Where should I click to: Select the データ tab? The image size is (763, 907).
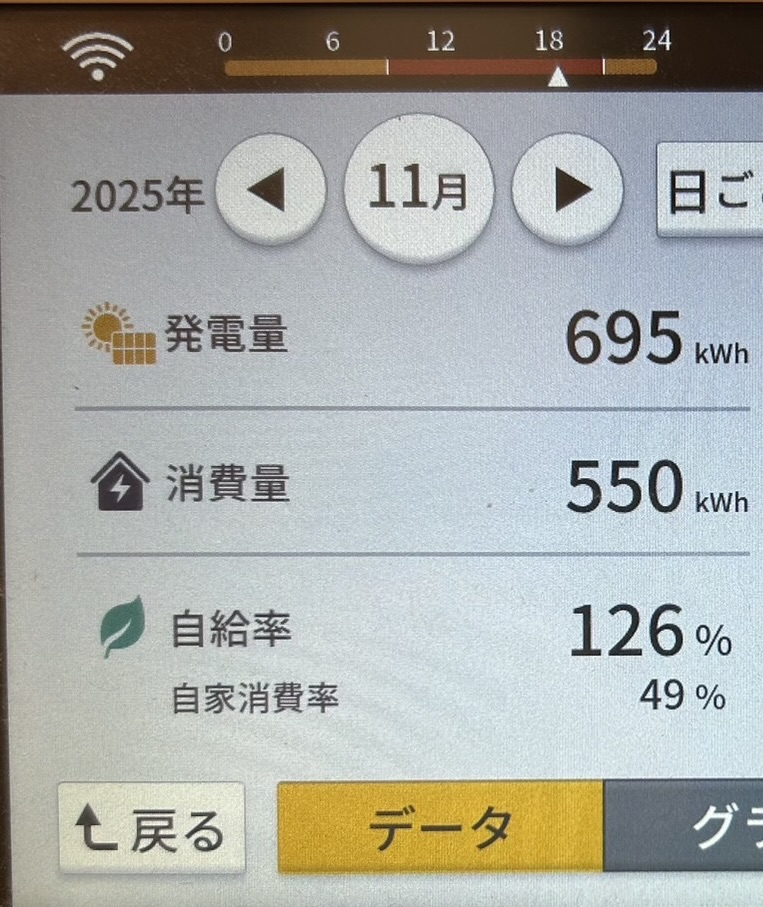point(440,828)
